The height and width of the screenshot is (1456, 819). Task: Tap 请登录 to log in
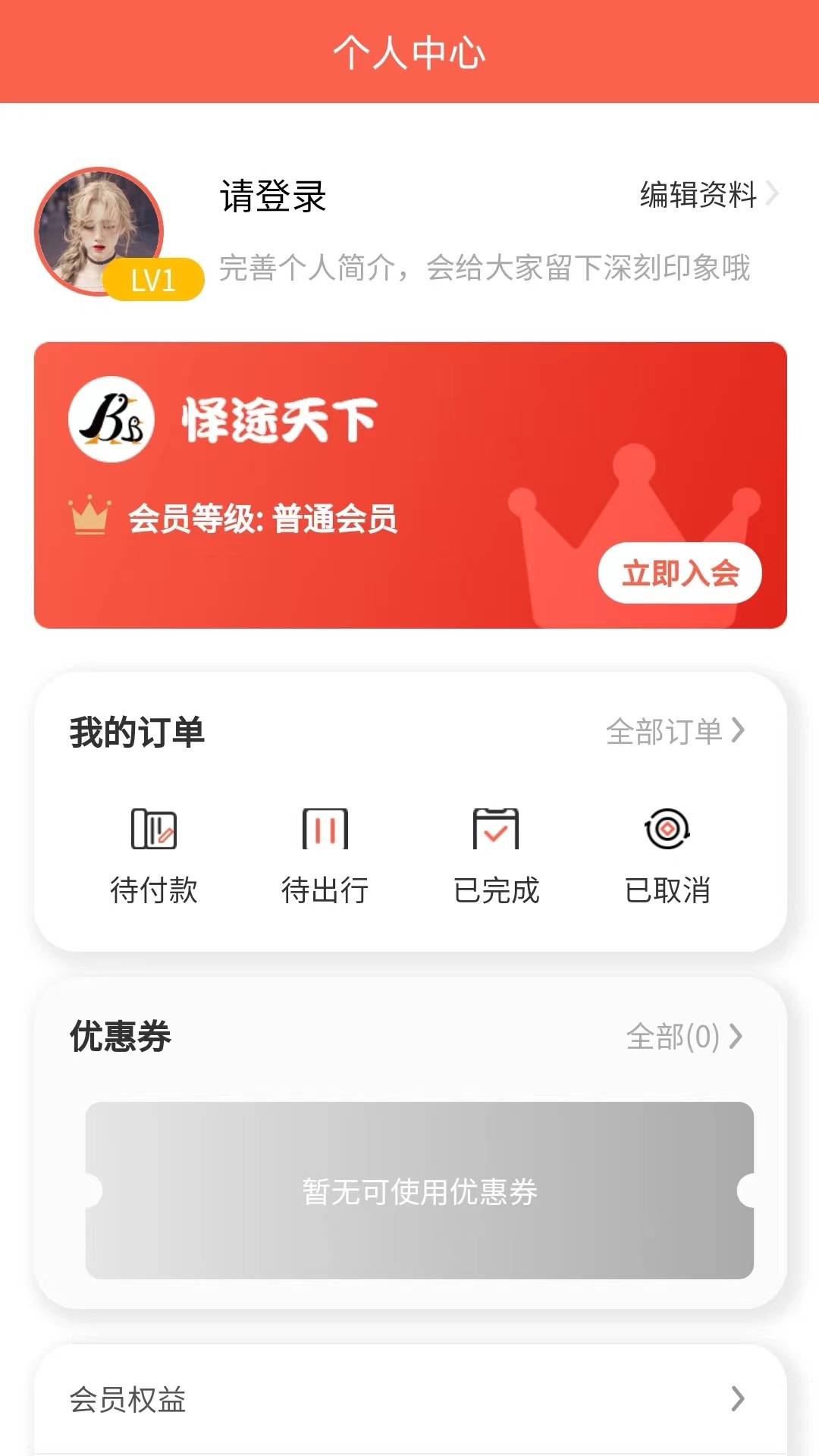pyautogui.click(x=273, y=196)
